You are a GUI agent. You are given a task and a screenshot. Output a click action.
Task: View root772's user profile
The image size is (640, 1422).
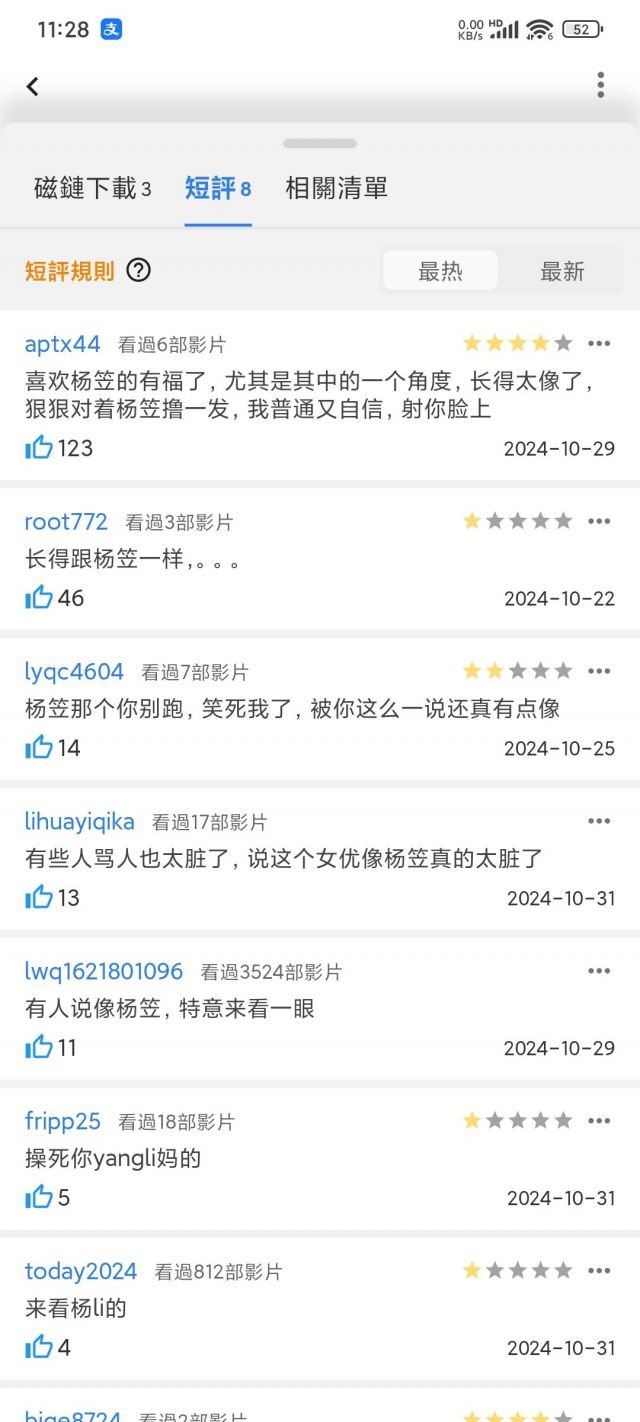pyautogui.click(x=66, y=521)
